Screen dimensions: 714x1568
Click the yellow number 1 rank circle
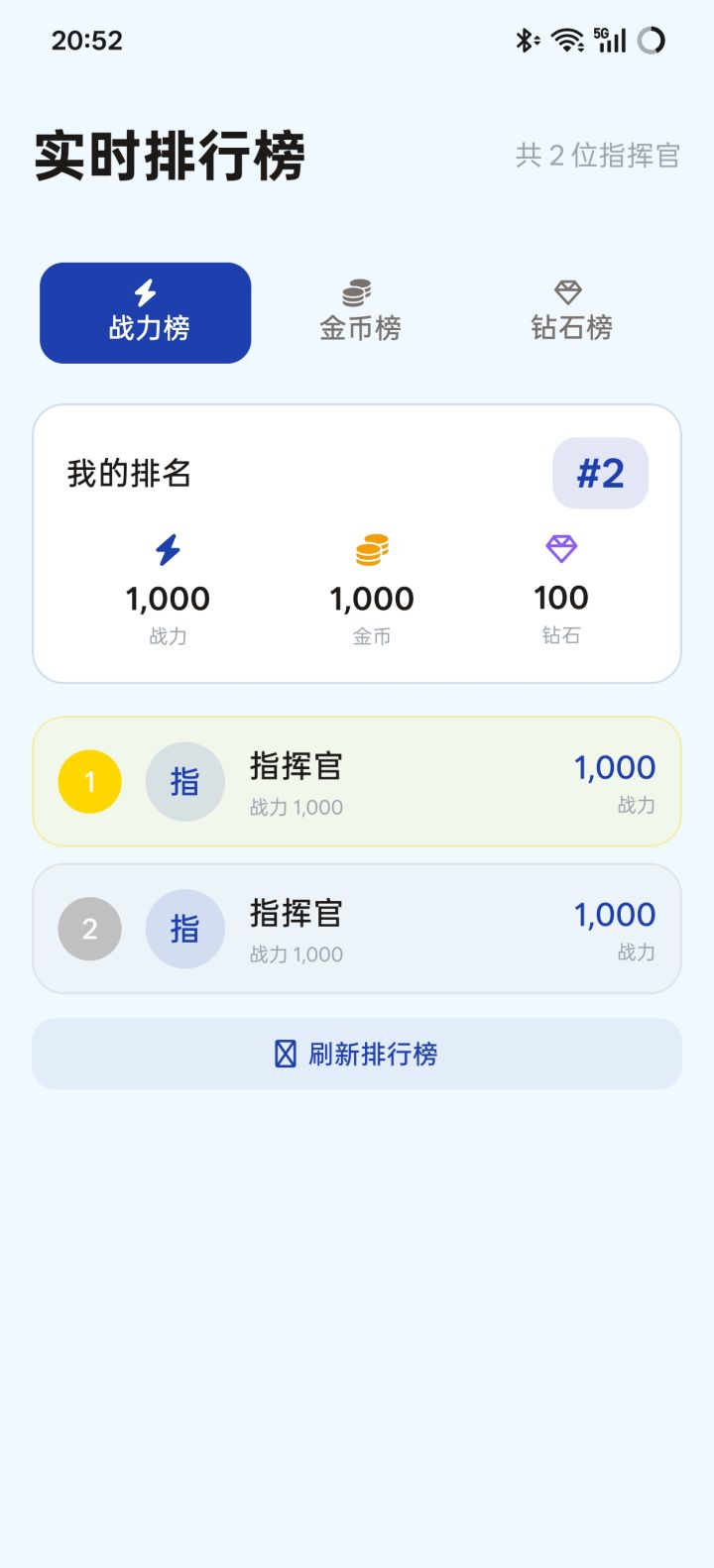point(89,781)
